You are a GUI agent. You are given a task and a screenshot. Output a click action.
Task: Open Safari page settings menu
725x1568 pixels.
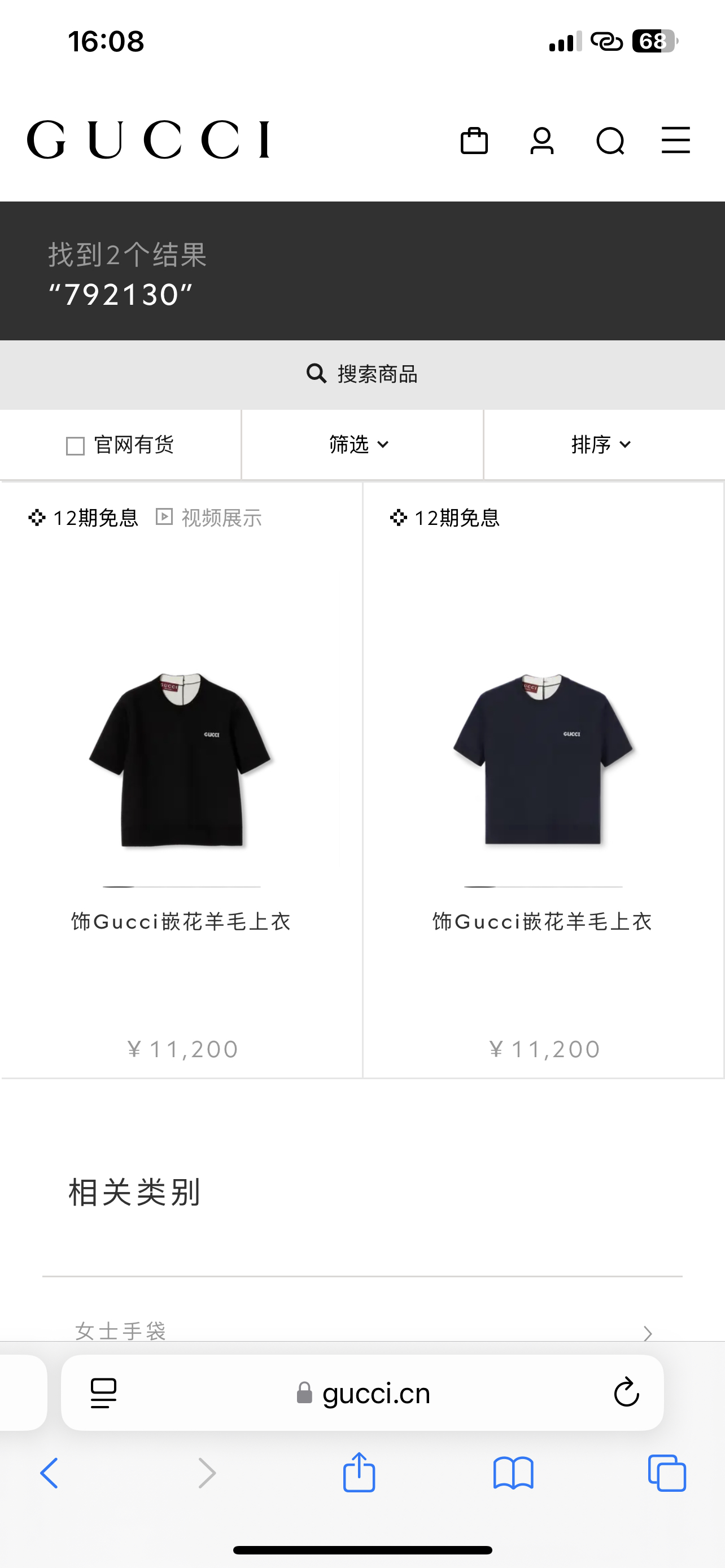point(103,1392)
